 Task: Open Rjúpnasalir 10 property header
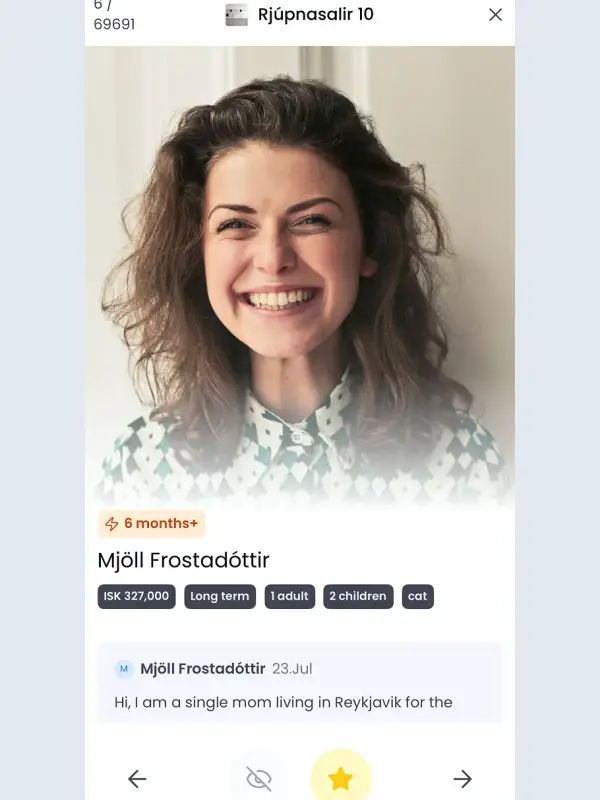pyautogui.click(x=300, y=15)
